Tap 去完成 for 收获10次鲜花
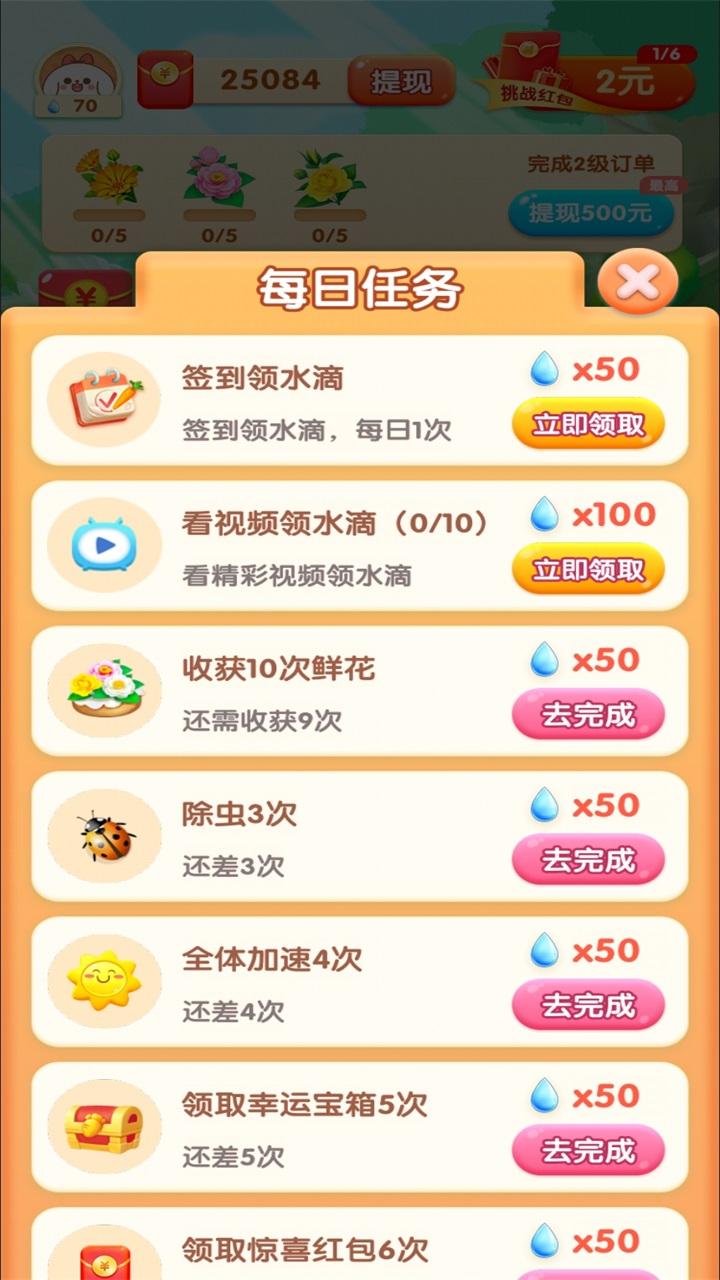Screen dimensions: 720x1280 [588, 715]
